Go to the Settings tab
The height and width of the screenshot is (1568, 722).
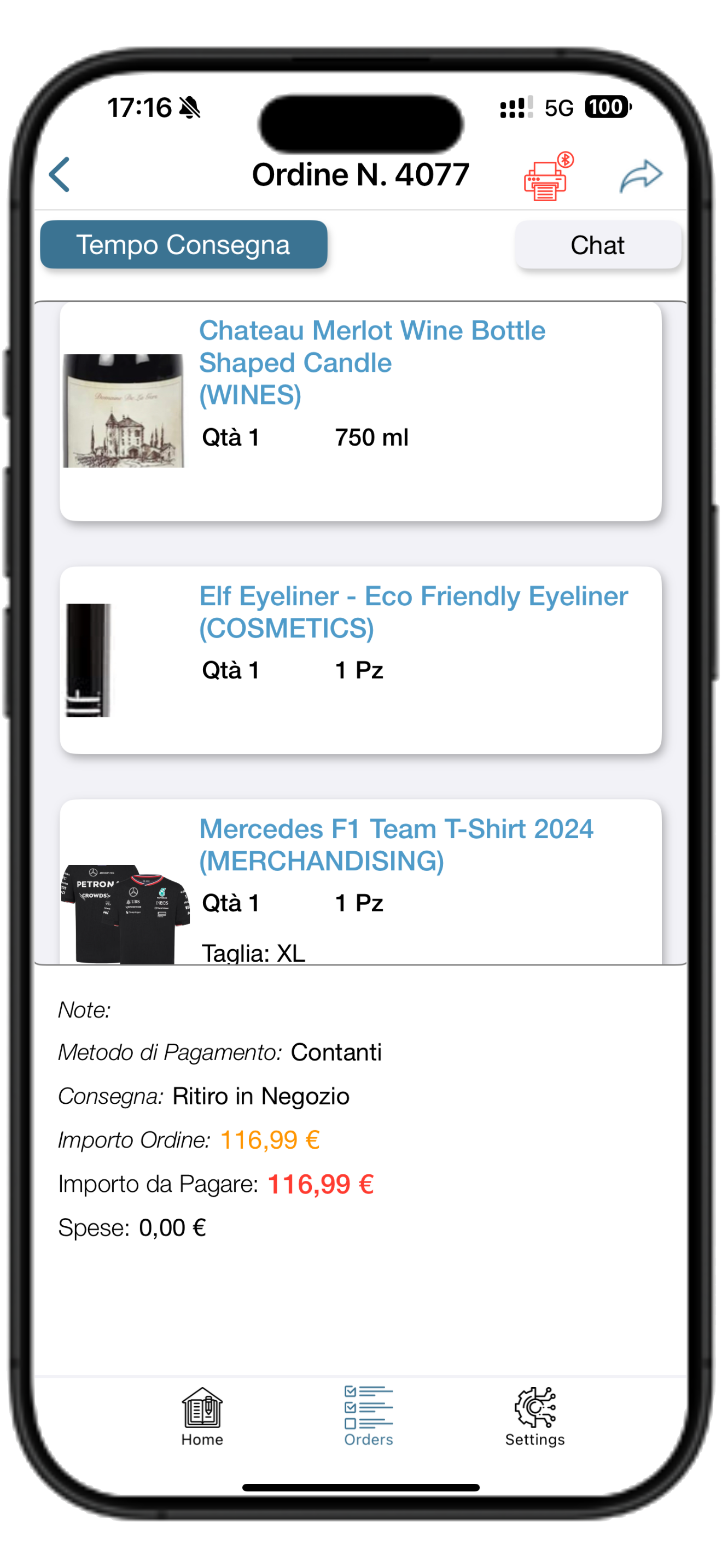click(534, 1417)
